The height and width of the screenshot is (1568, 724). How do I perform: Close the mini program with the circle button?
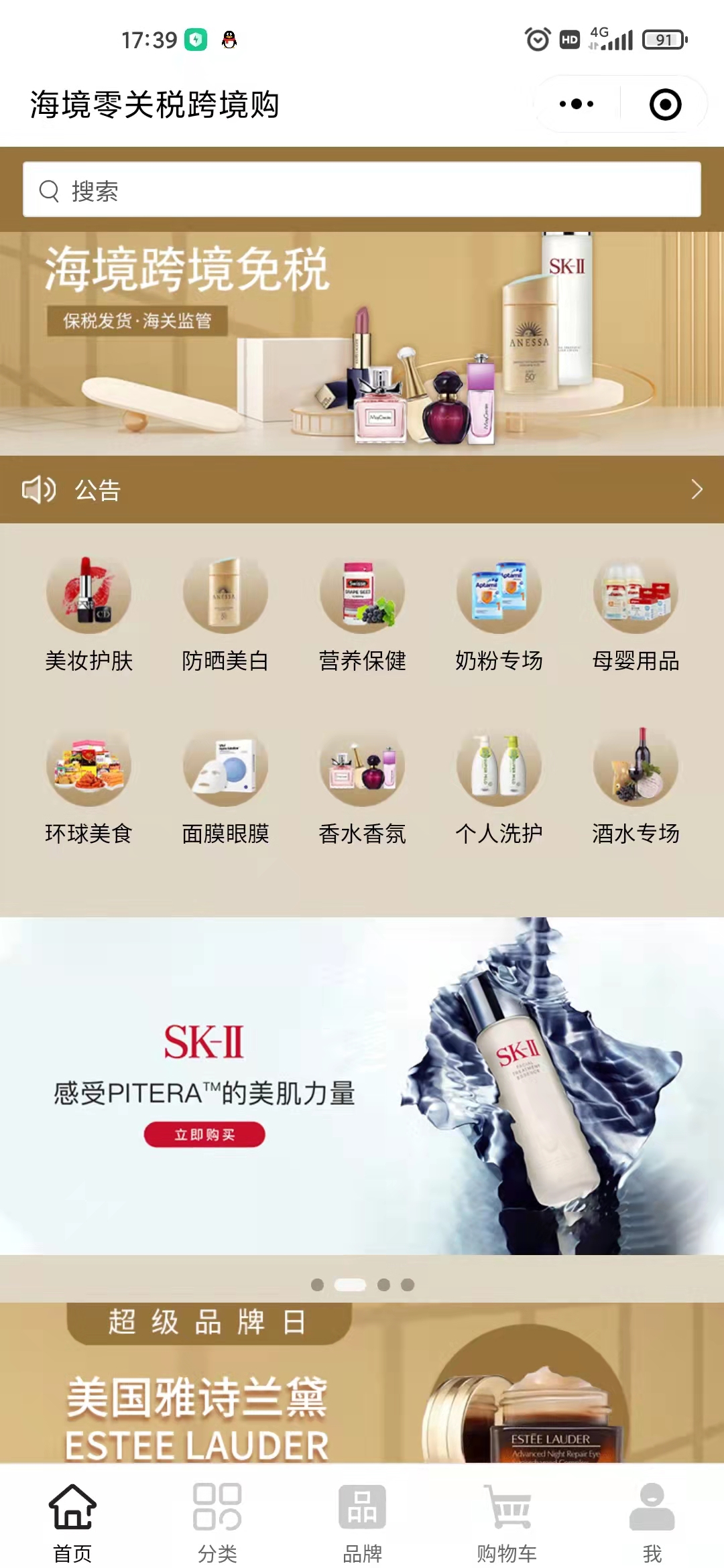click(665, 105)
